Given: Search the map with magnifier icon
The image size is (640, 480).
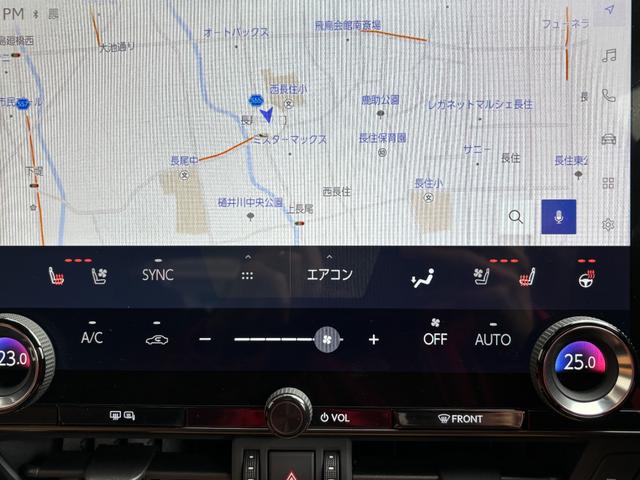Looking at the screenshot, I should 516,216.
